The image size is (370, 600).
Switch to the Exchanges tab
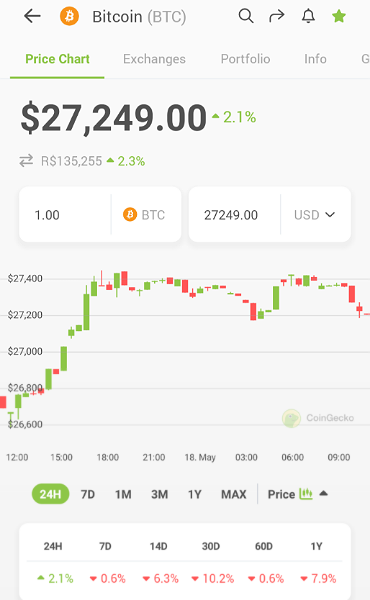(x=154, y=59)
